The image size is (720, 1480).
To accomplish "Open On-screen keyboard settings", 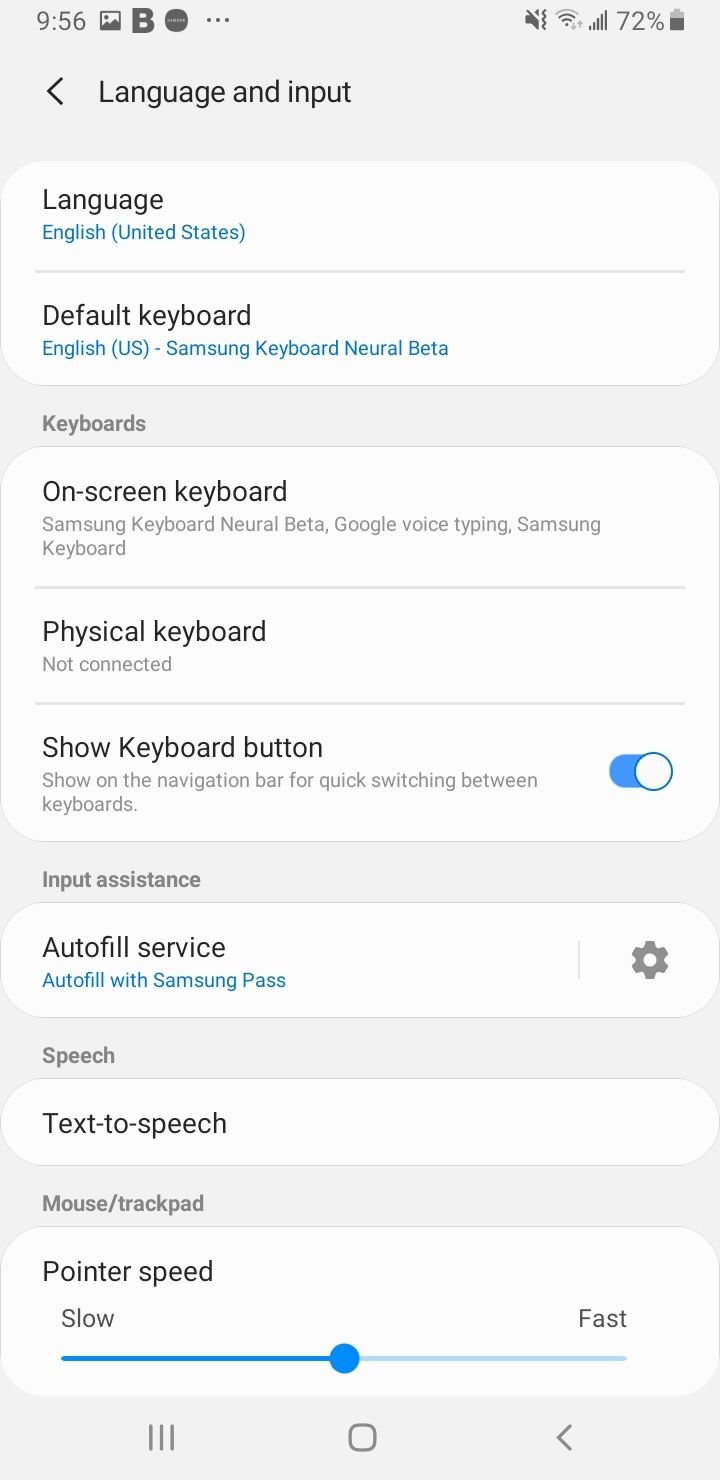I will [x=360, y=517].
